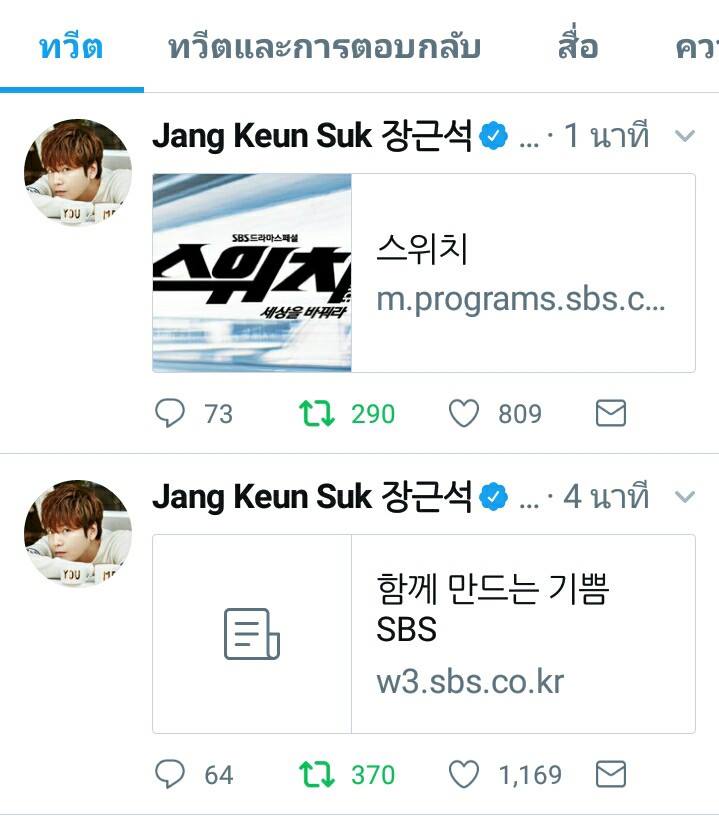Send the w3.sbs.co.kr tweet via message
The width and height of the screenshot is (719, 816).
click(610, 774)
